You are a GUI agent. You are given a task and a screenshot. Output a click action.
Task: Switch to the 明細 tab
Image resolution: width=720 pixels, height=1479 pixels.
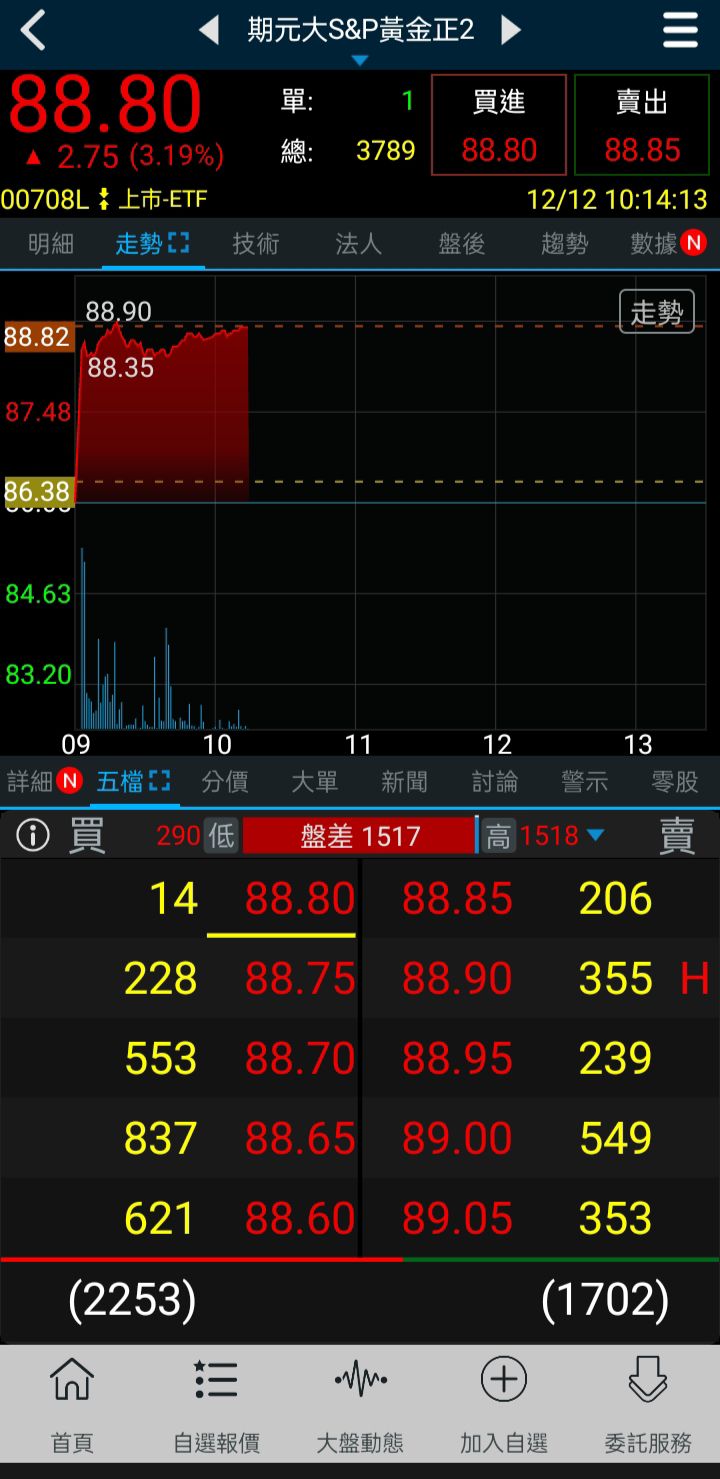pyautogui.click(x=51, y=244)
